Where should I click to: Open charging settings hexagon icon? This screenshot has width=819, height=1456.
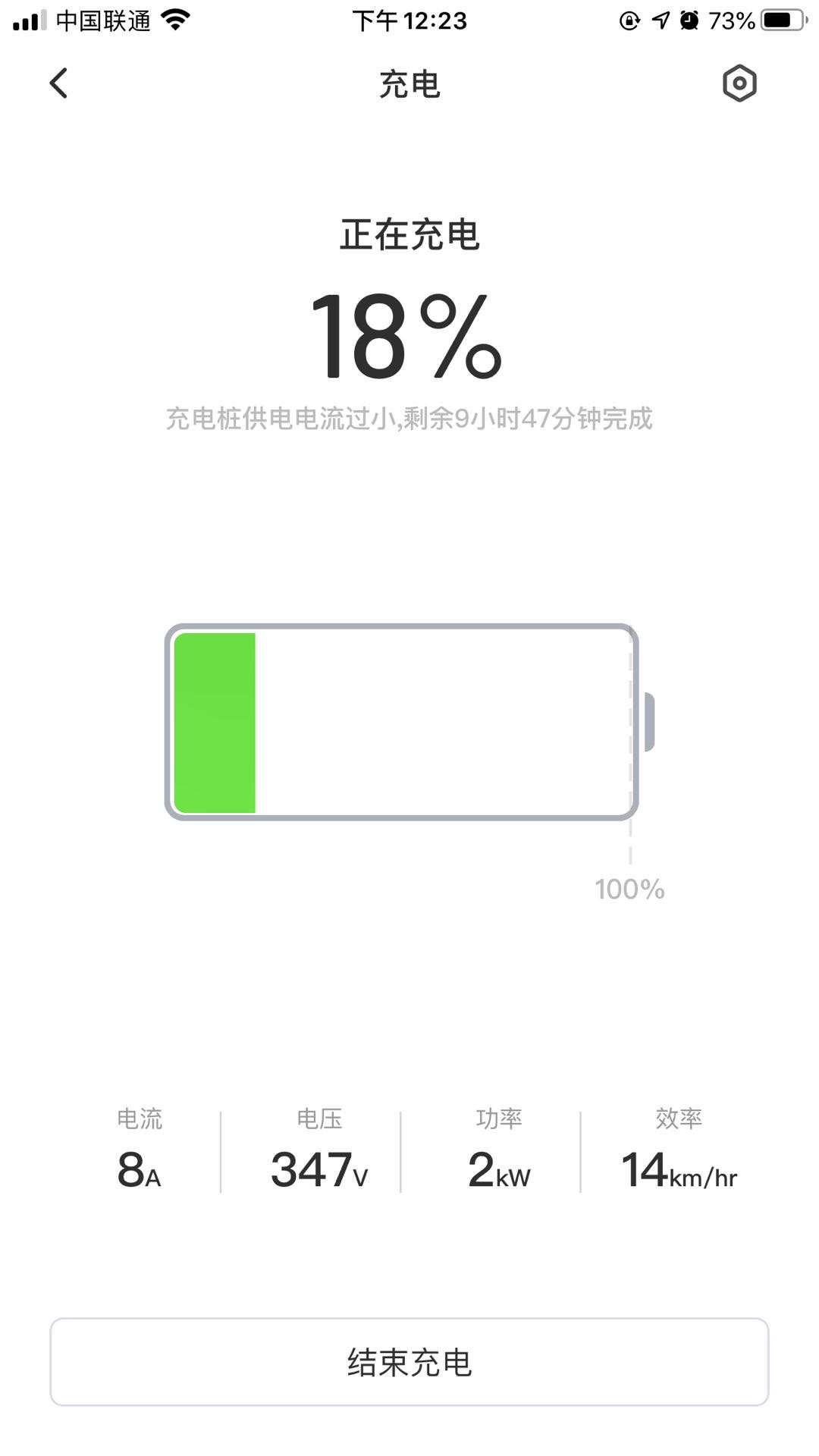coord(739,83)
